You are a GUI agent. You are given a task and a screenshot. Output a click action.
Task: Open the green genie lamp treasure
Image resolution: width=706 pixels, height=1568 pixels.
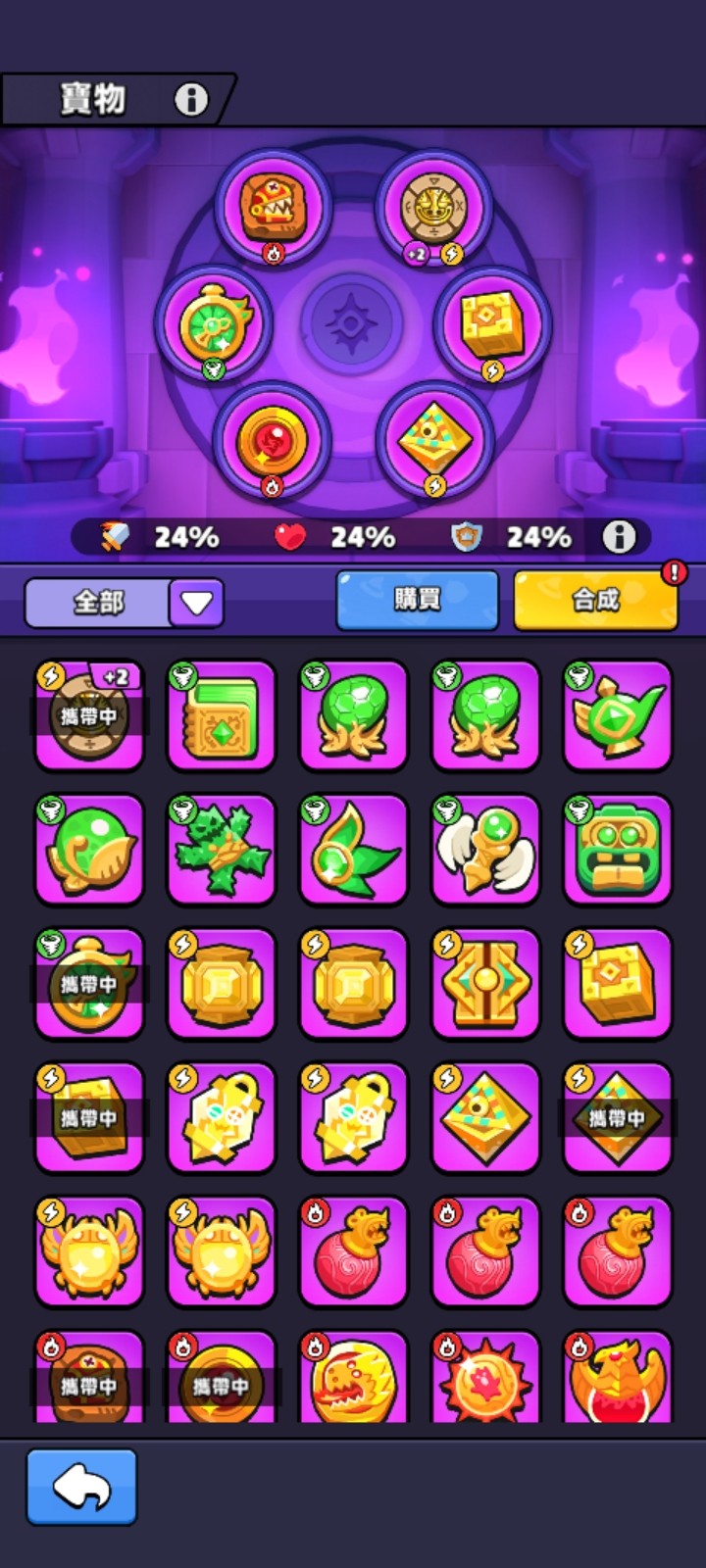(x=618, y=715)
